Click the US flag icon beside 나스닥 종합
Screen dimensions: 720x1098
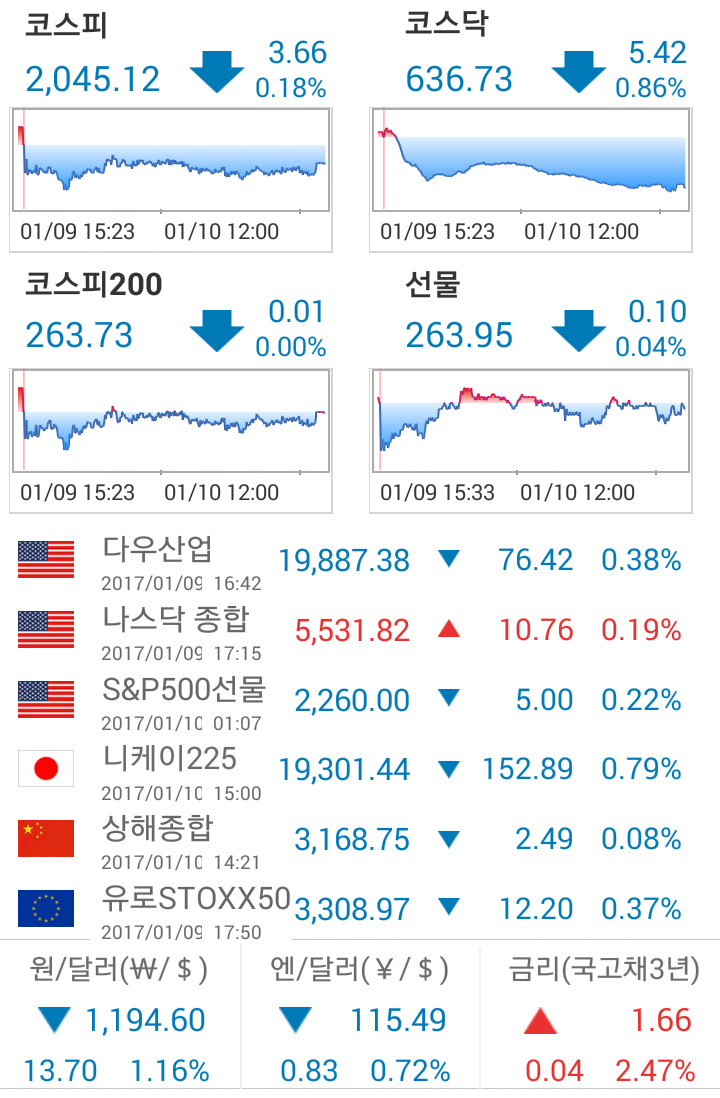(46, 631)
